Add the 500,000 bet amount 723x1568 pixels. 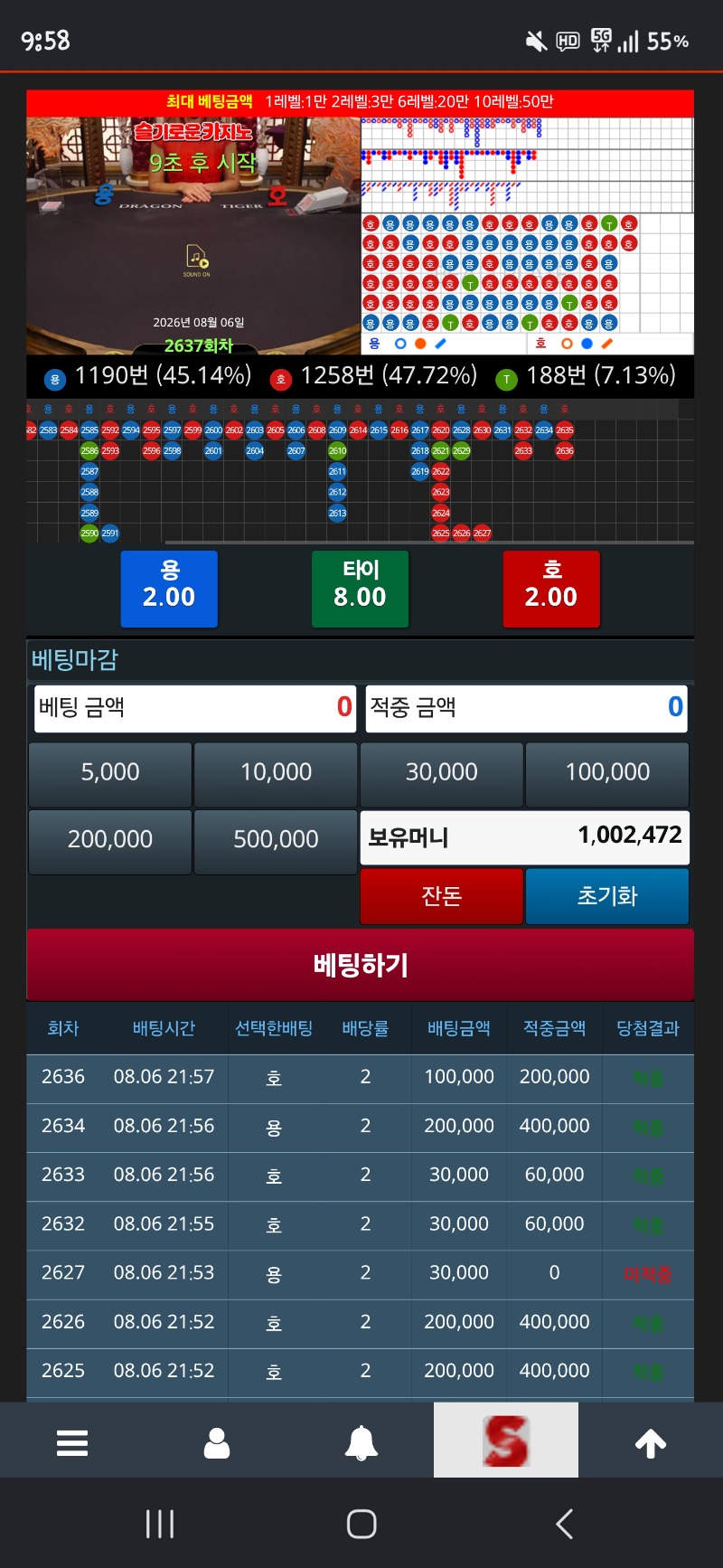click(x=276, y=841)
